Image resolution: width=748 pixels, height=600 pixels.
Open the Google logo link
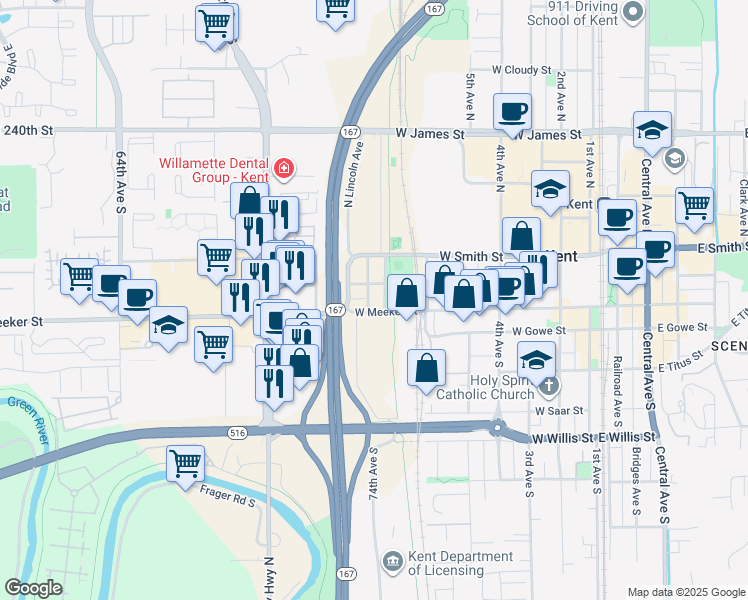pos(33,588)
